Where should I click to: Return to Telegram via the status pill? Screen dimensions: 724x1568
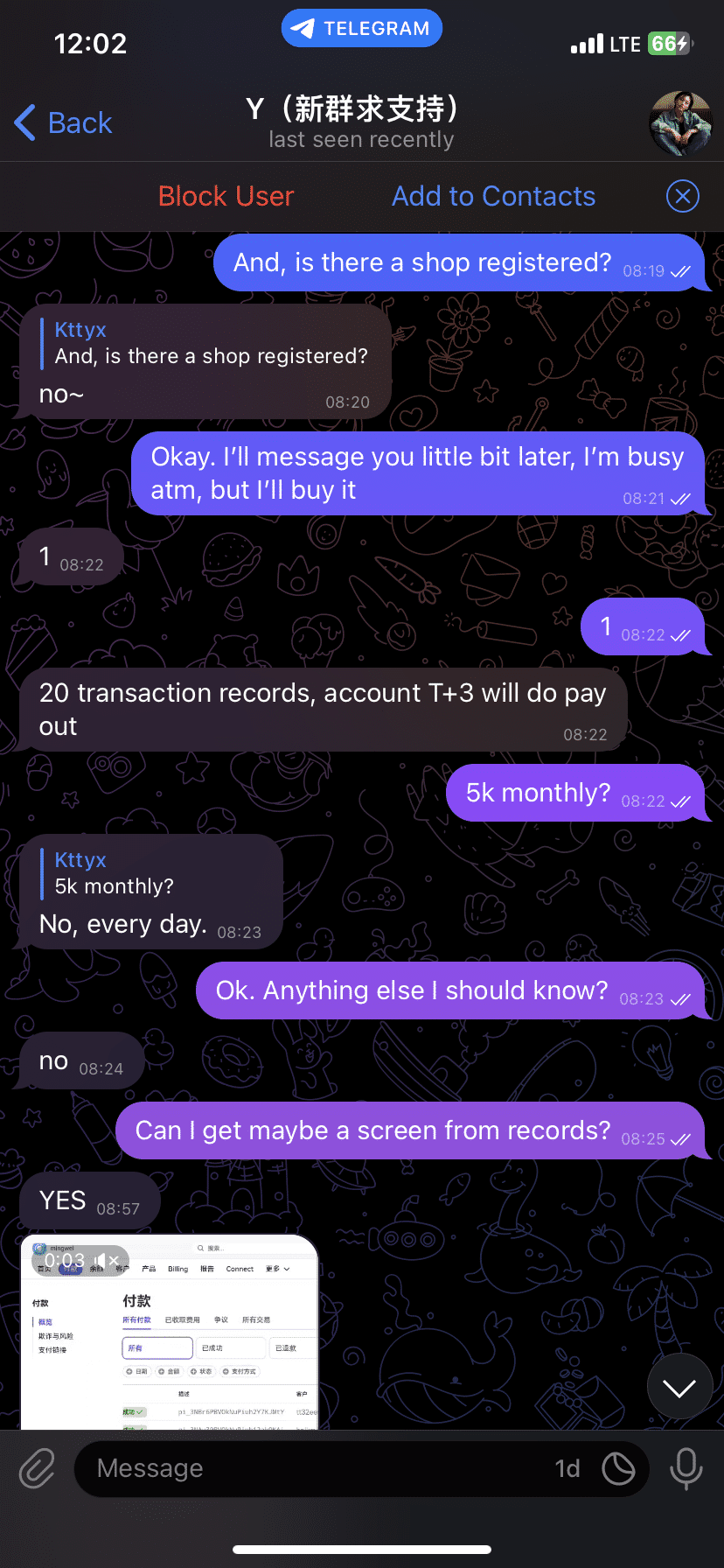click(361, 28)
